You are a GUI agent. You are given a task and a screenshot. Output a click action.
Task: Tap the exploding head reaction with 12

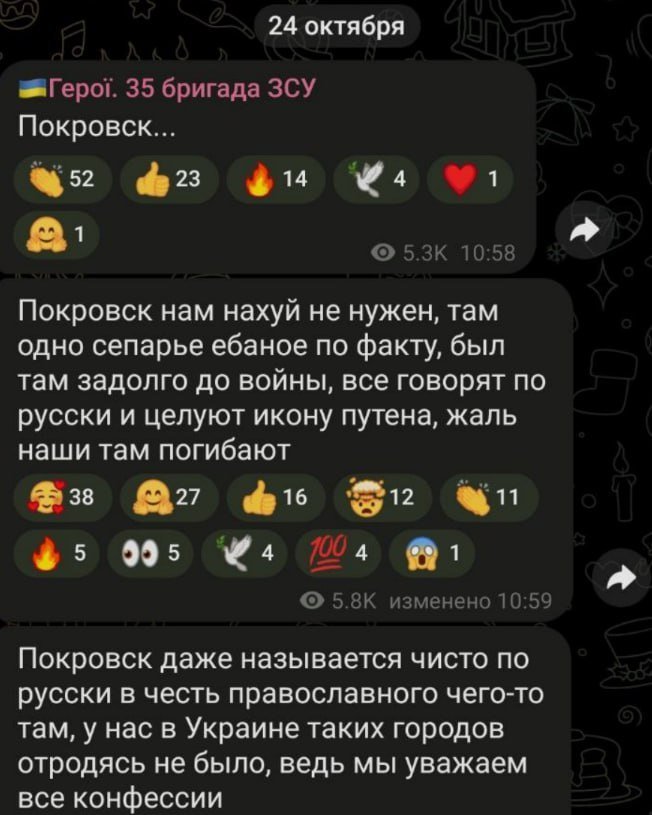(x=383, y=497)
